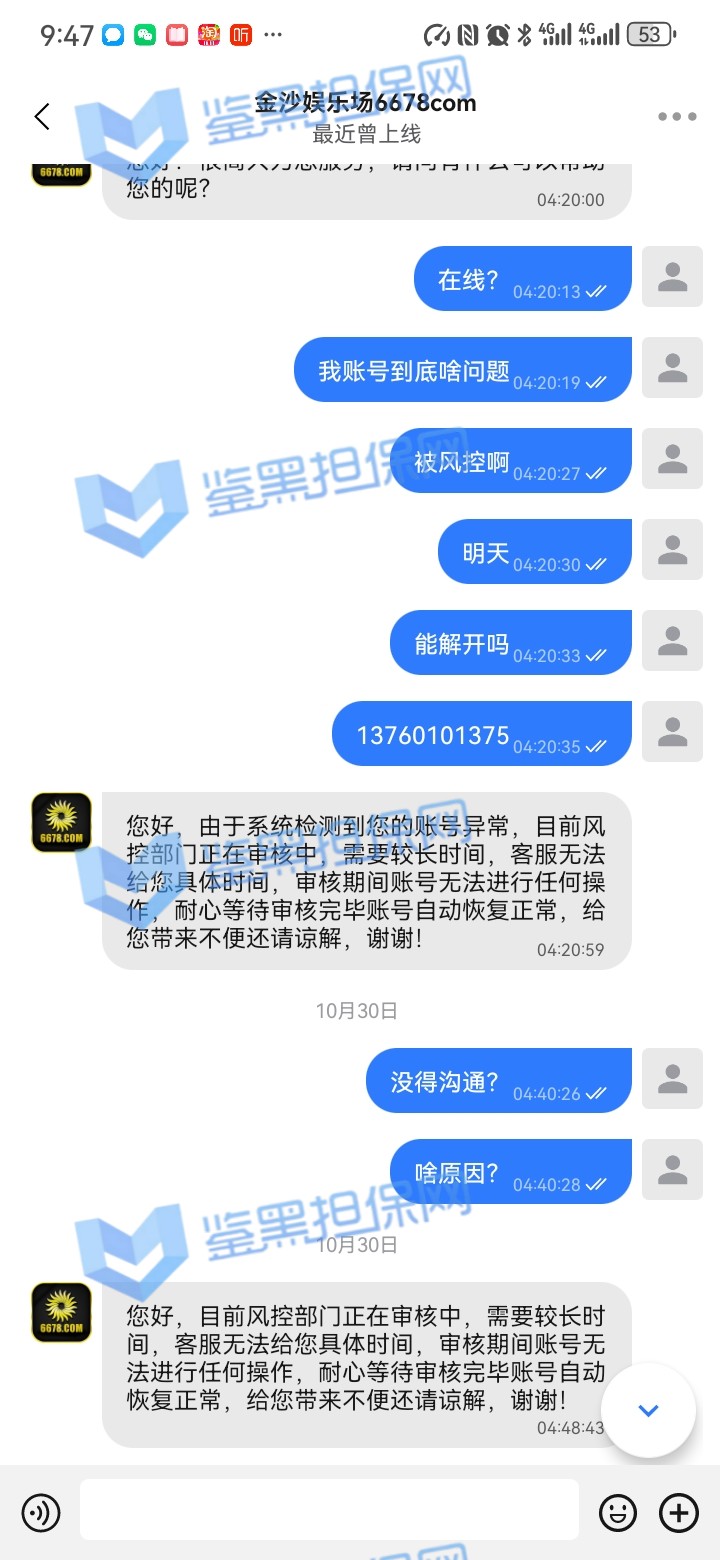Go back from the chat screen
Viewport: 720px width, 1560px height.
42,117
